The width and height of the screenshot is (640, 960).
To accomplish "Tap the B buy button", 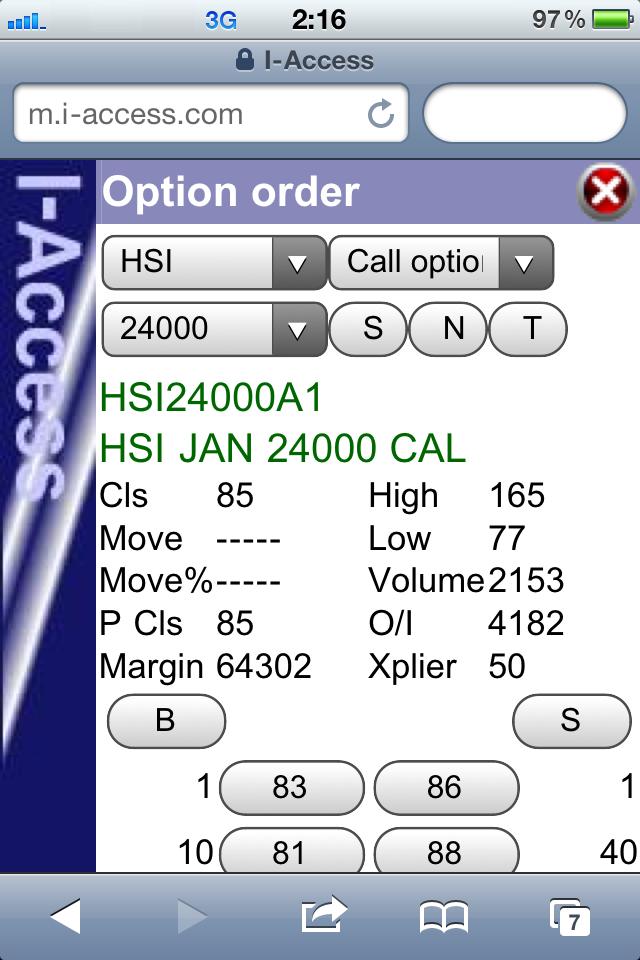I will click(166, 721).
